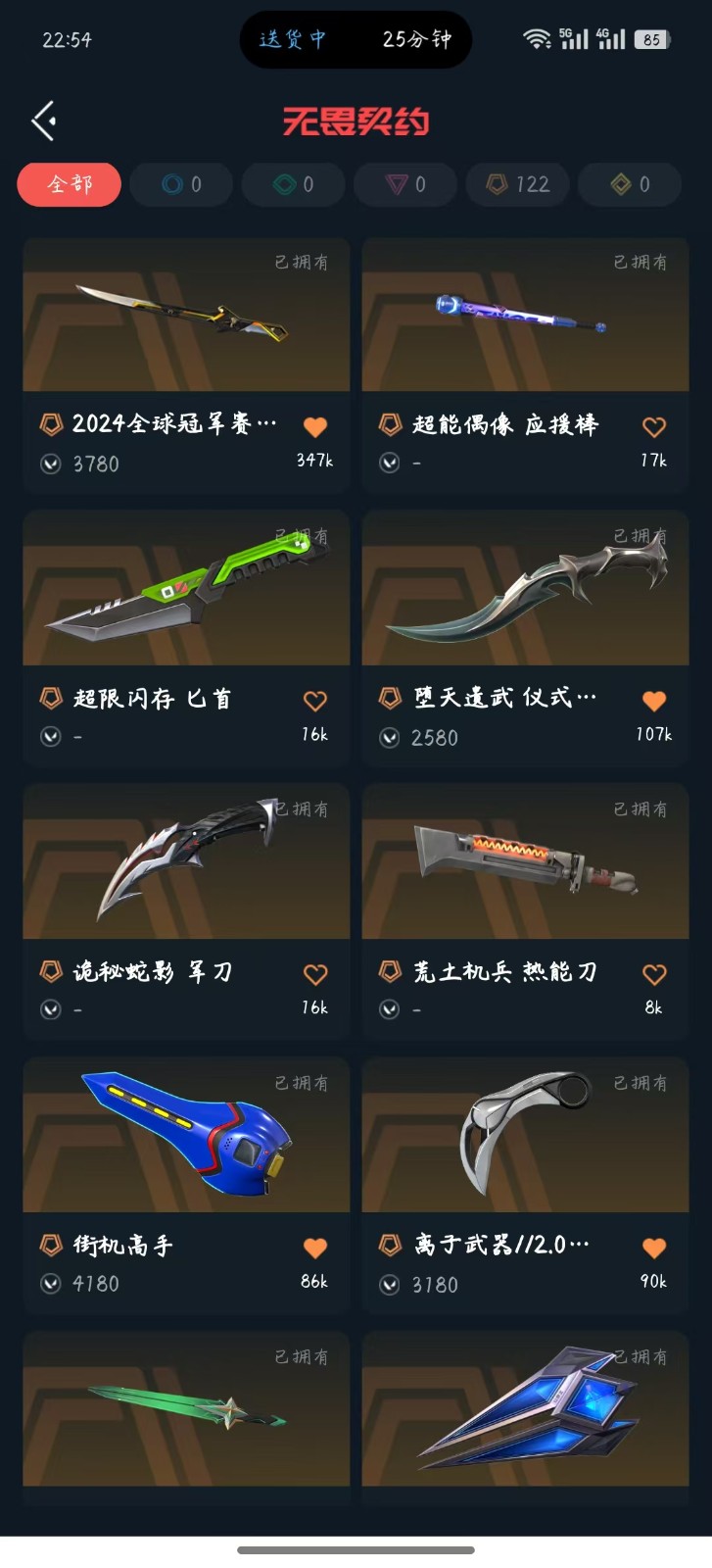
Task: Unlike the 2024全球冠军赛 skin
Action: [314, 426]
